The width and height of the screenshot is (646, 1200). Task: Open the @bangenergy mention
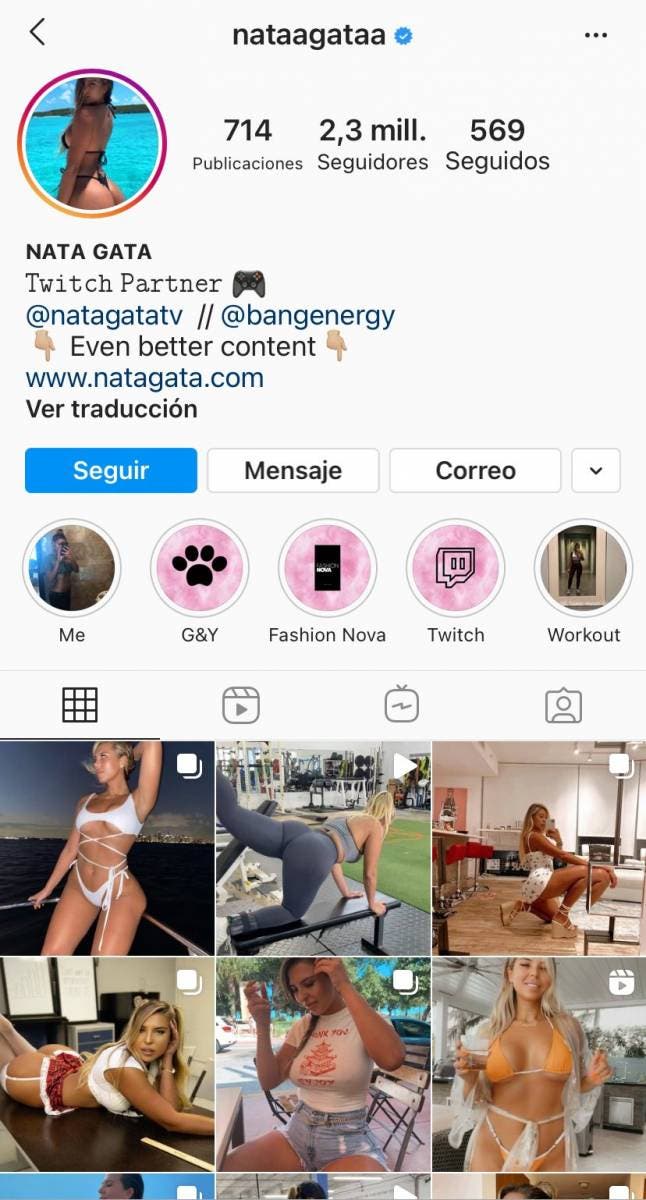tap(308, 316)
